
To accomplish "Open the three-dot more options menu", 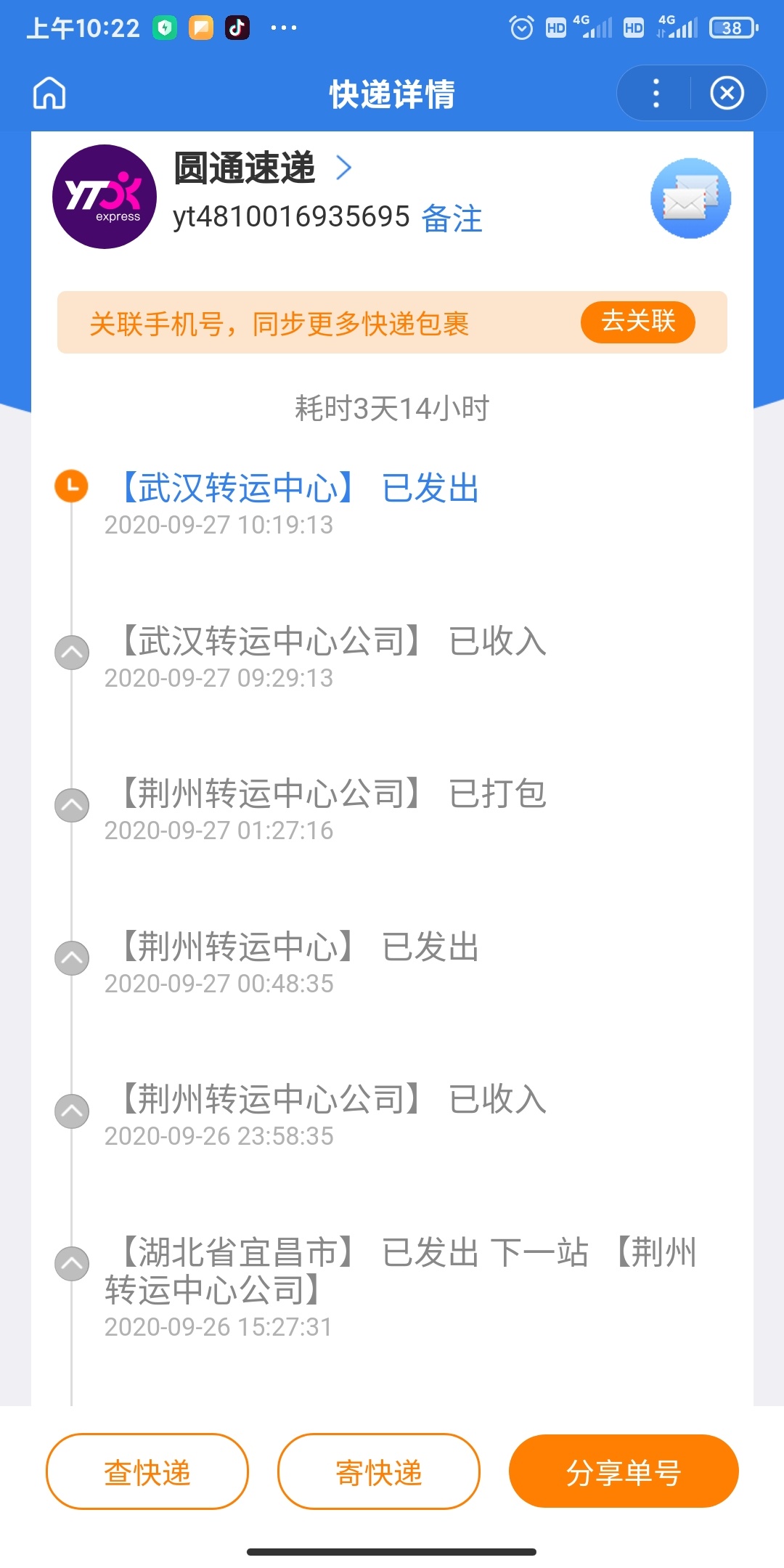I will tap(656, 94).
